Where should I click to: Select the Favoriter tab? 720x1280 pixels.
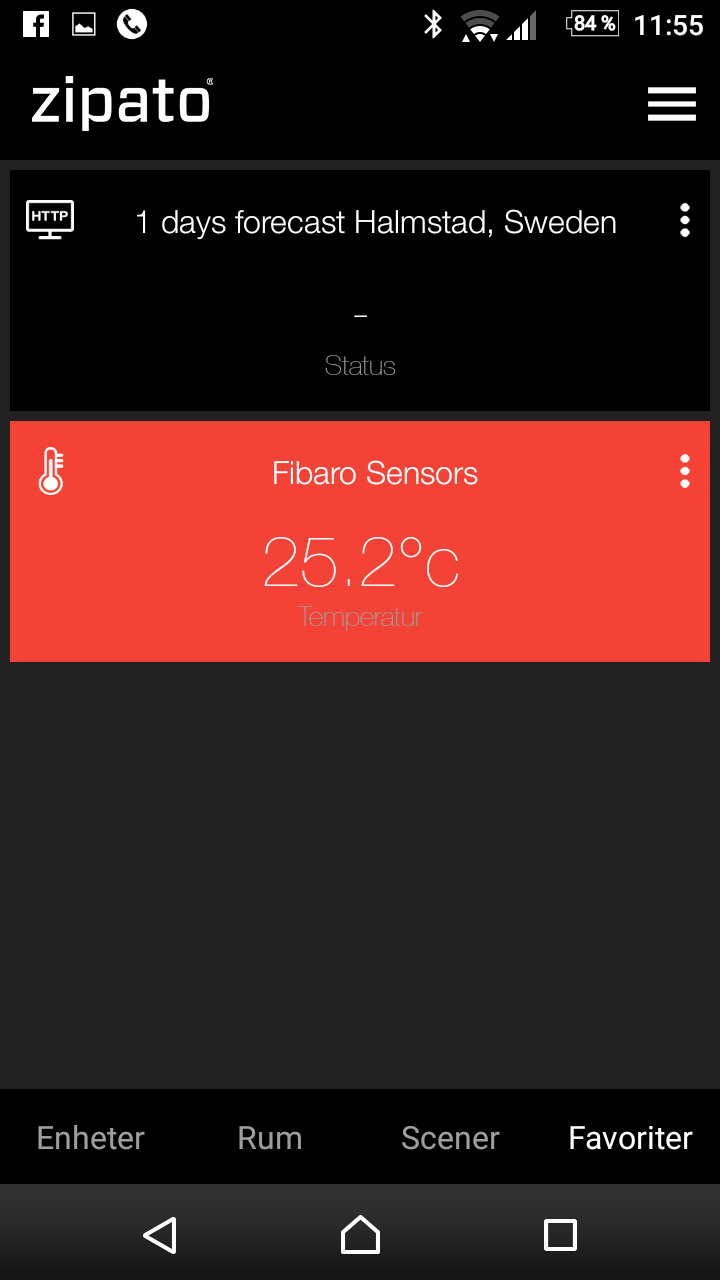pyautogui.click(x=630, y=1138)
